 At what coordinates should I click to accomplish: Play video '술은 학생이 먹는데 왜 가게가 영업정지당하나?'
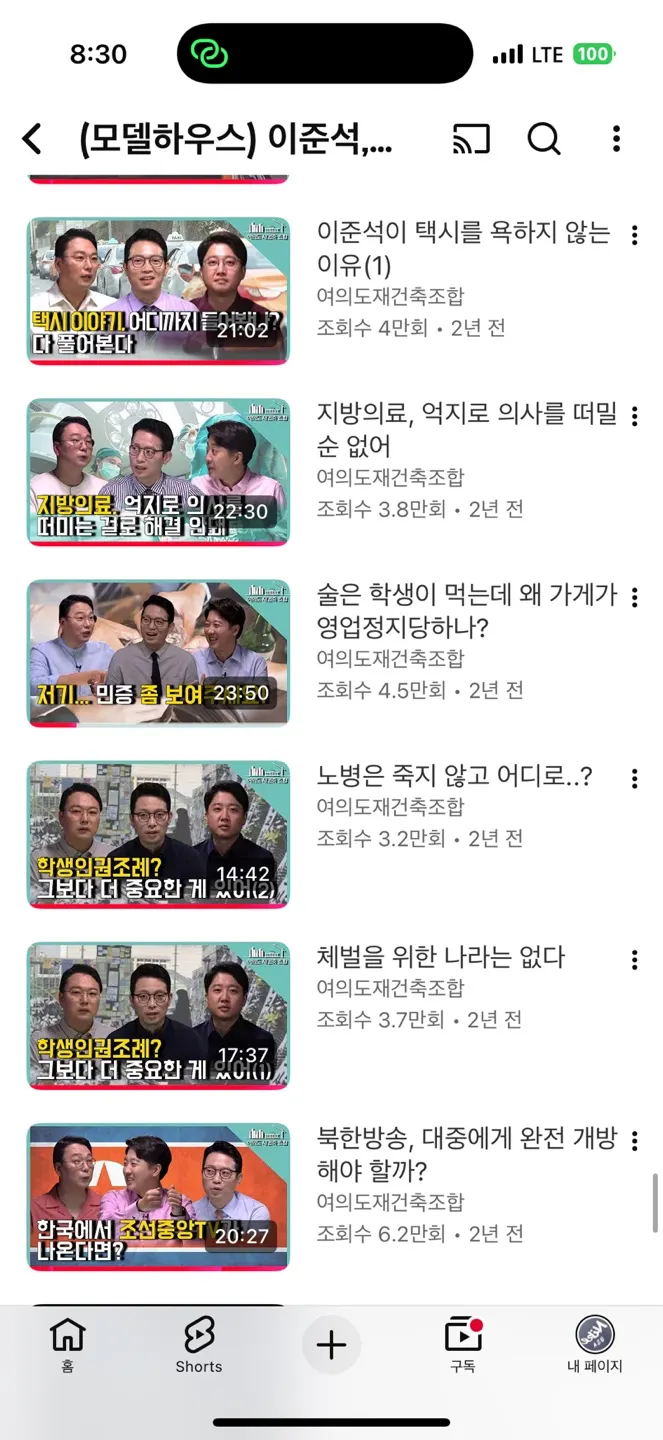[x=158, y=653]
